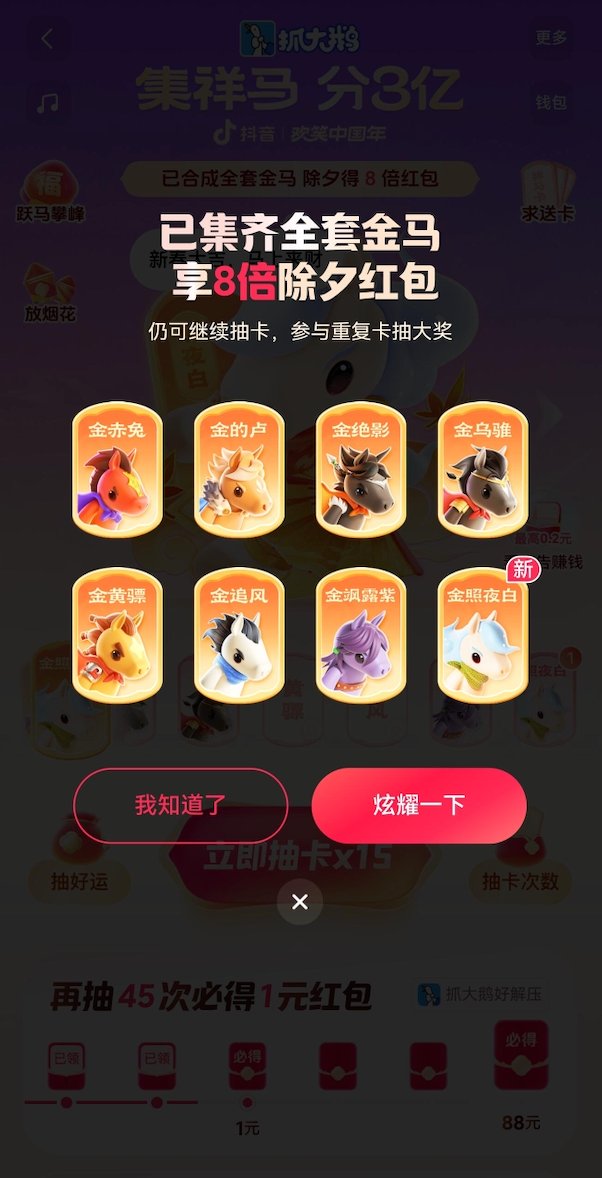Open the 金的卢 horse card

tap(239, 470)
